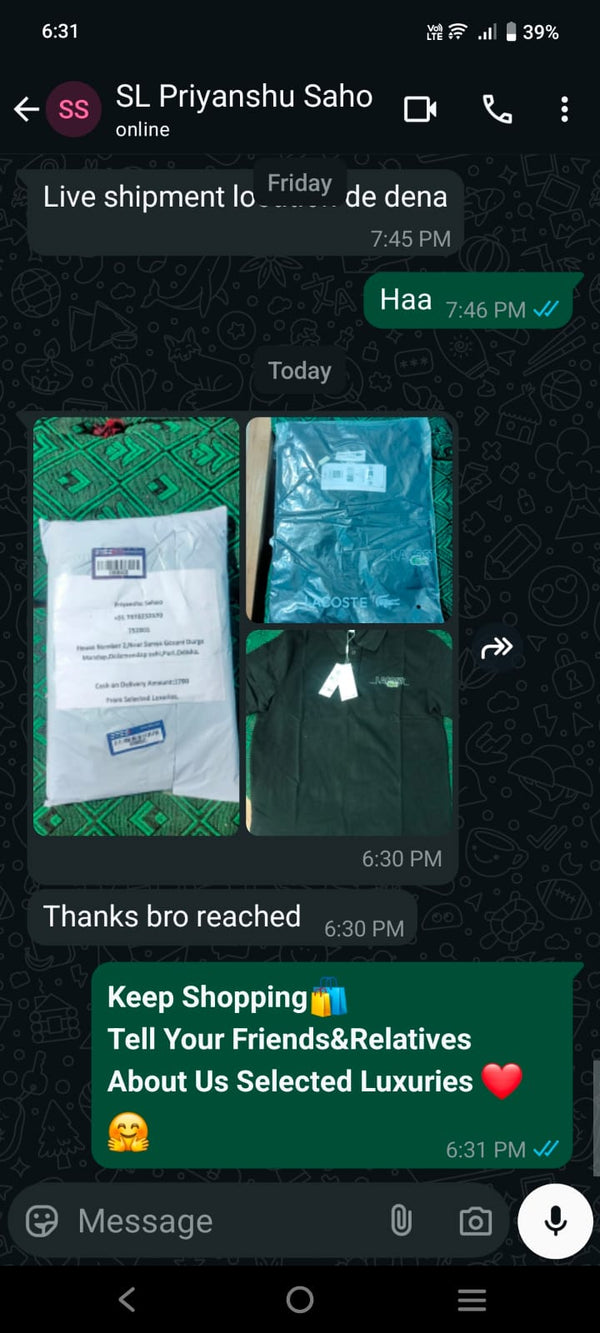The width and height of the screenshot is (600, 1333).
Task: Go back to the chat list
Action: [27, 109]
